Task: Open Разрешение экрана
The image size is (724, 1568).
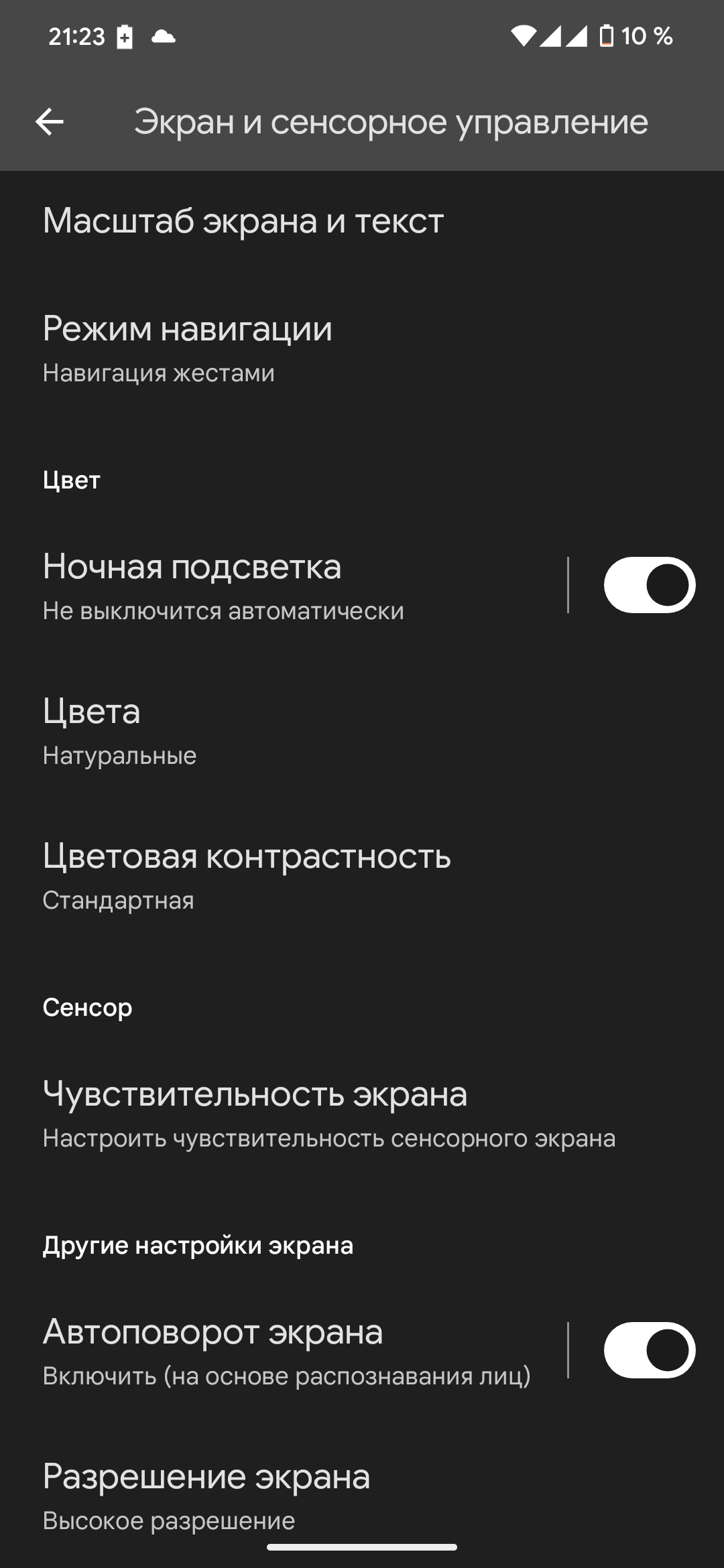Action: (x=362, y=1495)
